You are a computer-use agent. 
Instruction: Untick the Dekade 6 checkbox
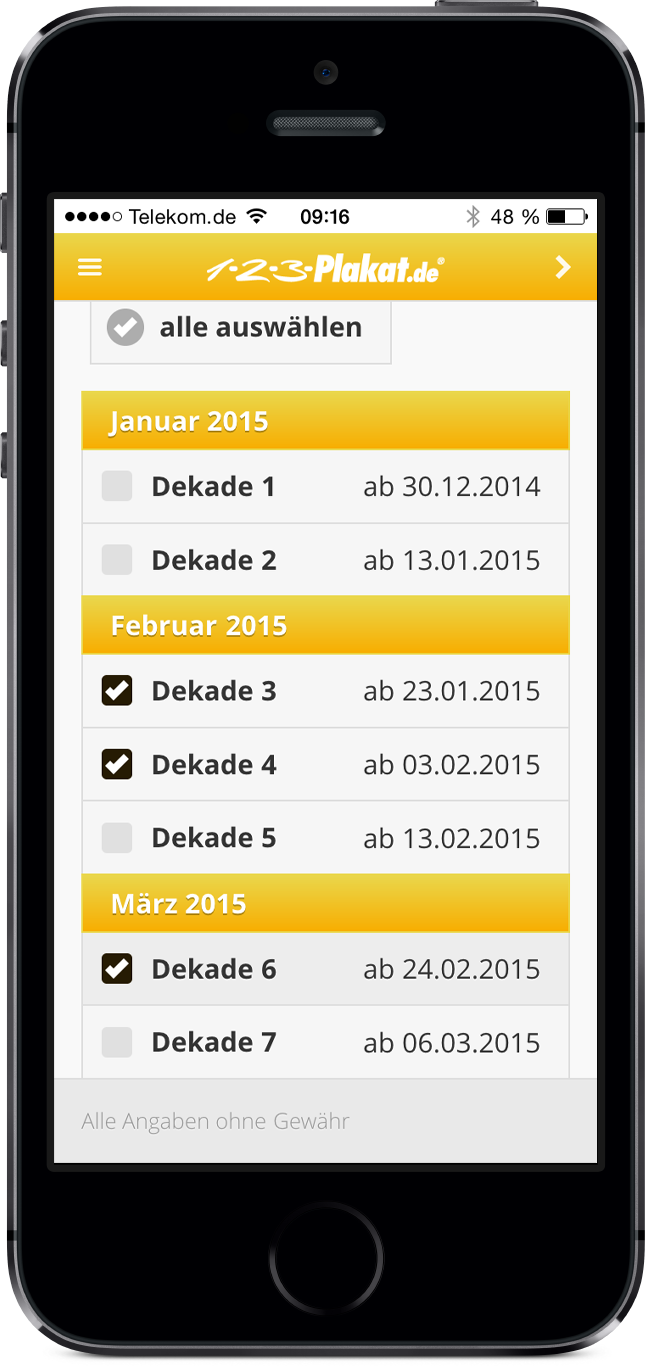pos(117,969)
